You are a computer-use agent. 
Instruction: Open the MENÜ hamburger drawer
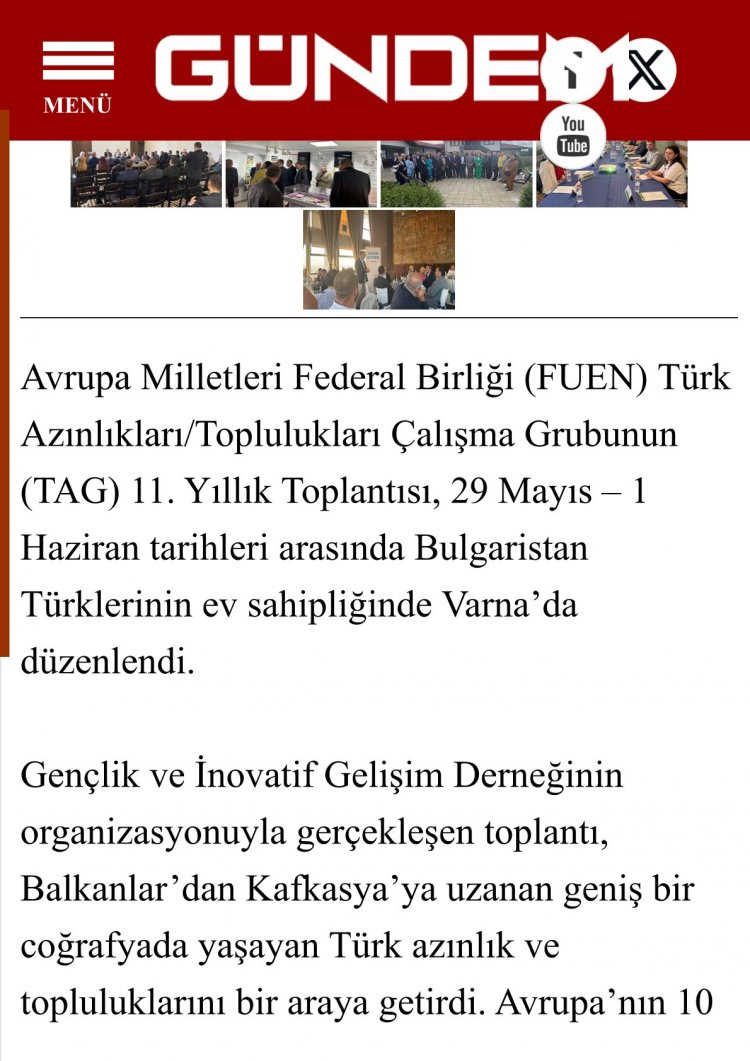(x=77, y=74)
